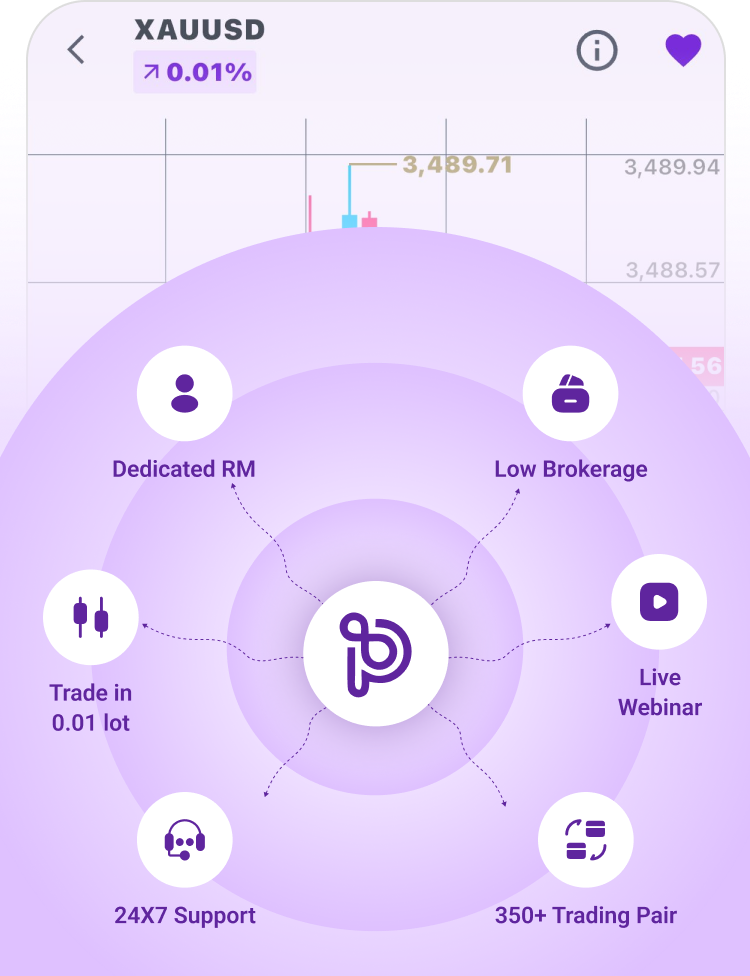Click the Dedicated RM label
The width and height of the screenshot is (750, 976).
point(184,468)
